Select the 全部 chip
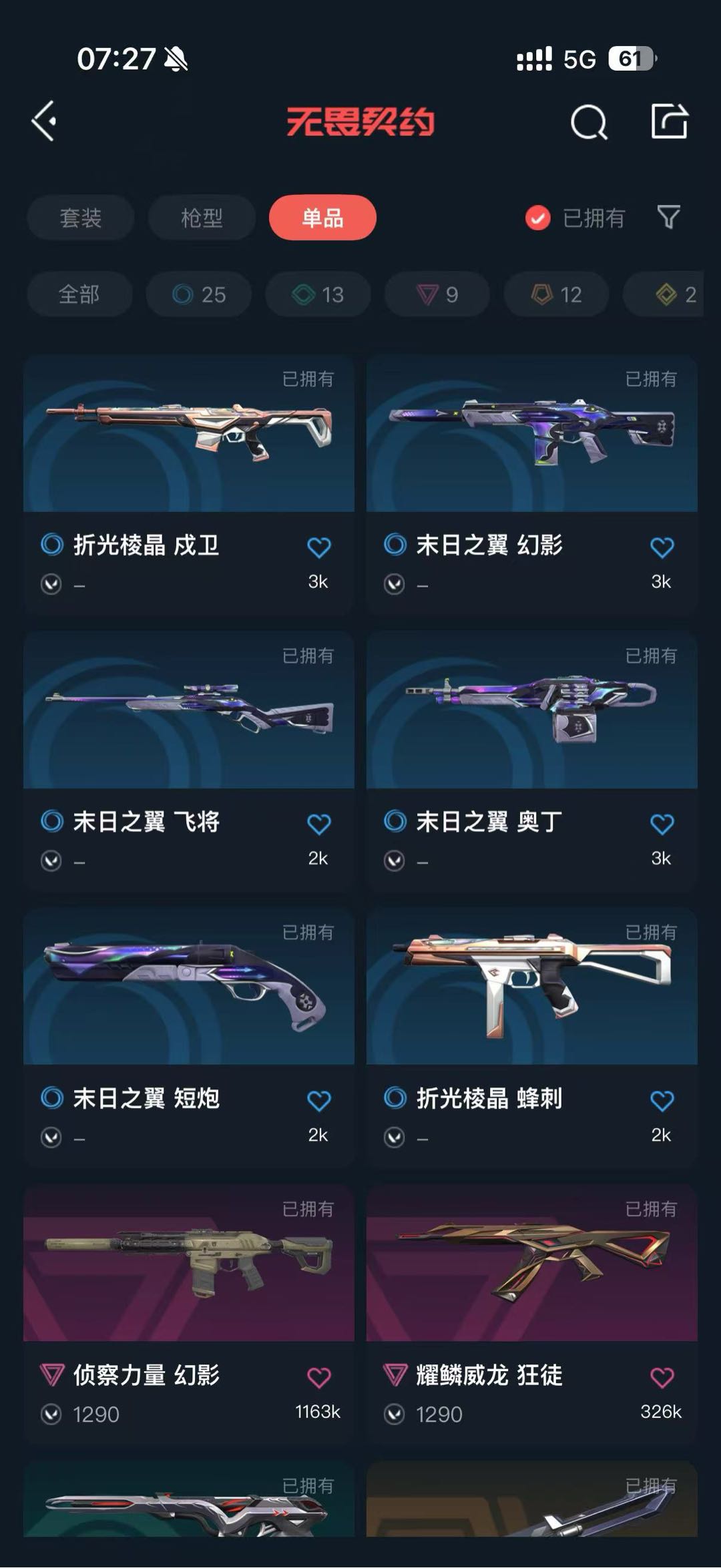This screenshot has width=721, height=1568. click(79, 294)
